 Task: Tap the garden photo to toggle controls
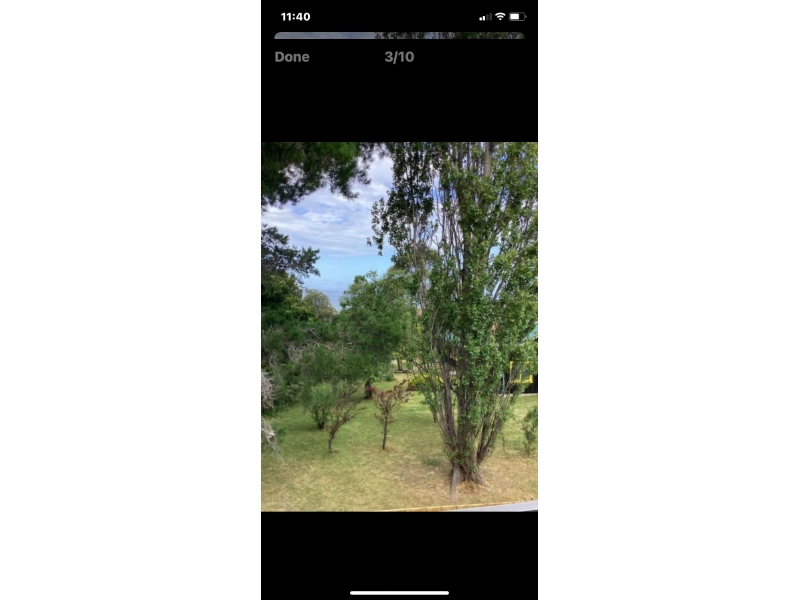point(399,326)
